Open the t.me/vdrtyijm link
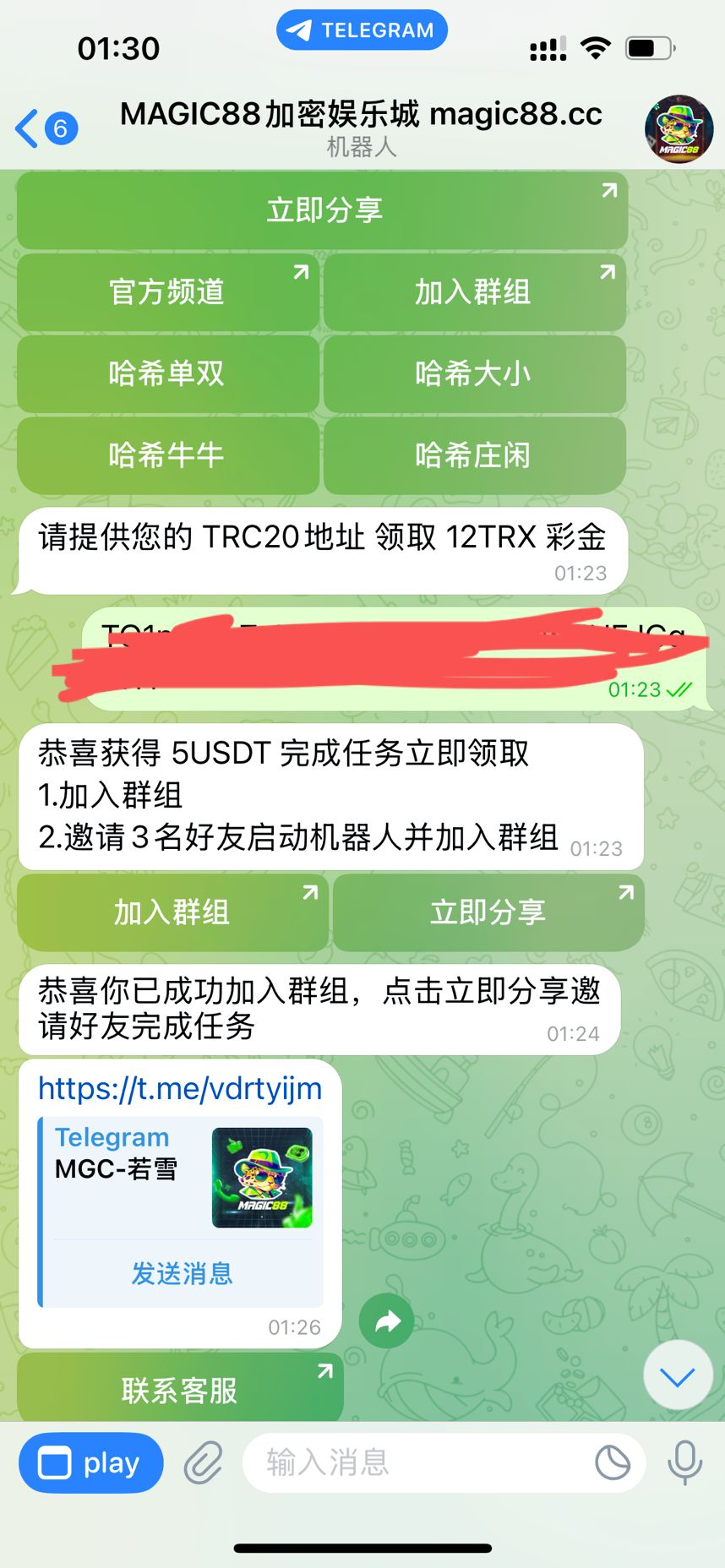725x1568 pixels. [180, 1089]
